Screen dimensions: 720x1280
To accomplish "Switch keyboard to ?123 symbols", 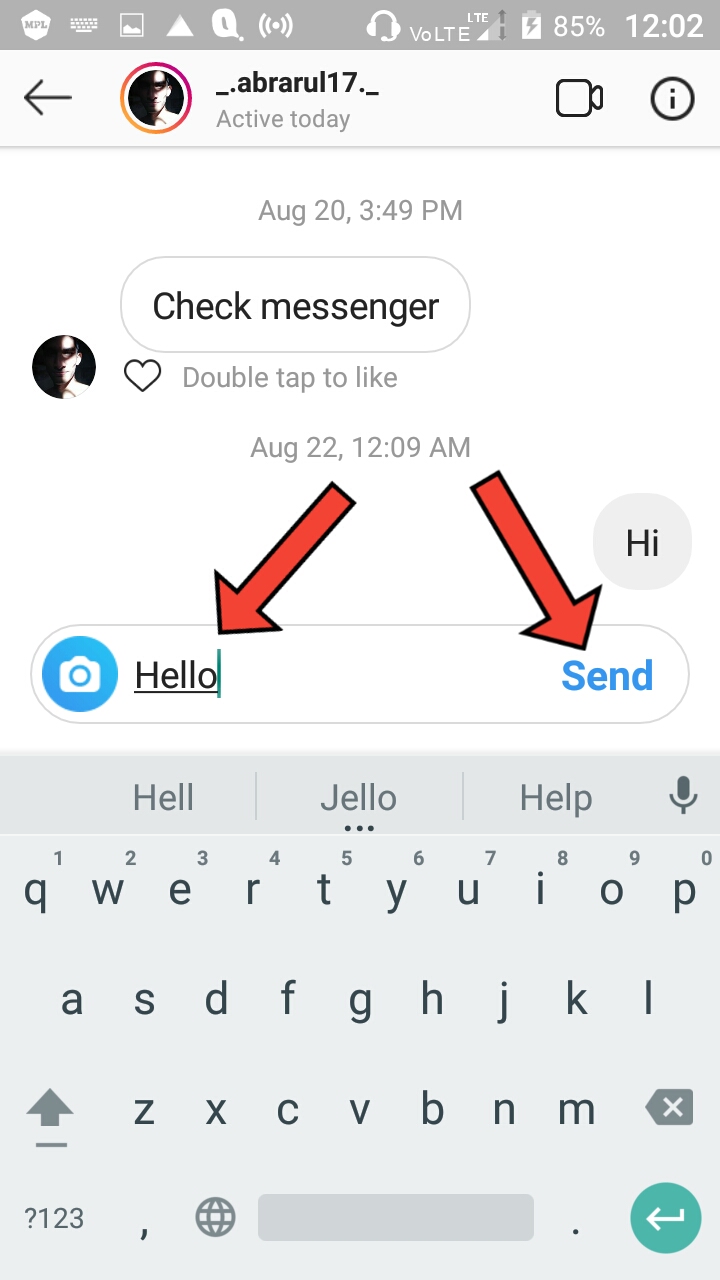I will pos(54,1218).
